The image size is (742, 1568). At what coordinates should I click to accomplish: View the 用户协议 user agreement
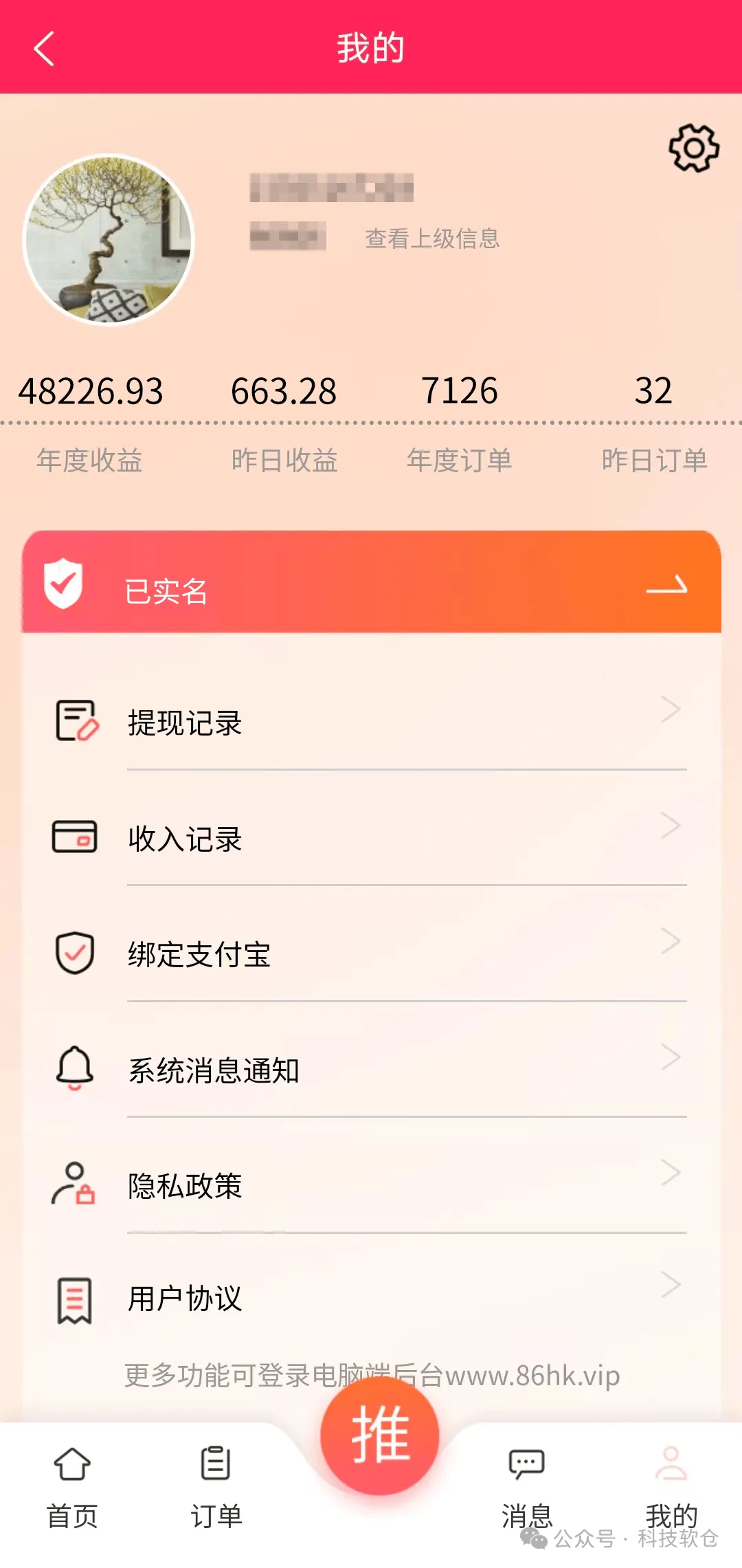coord(371,1299)
